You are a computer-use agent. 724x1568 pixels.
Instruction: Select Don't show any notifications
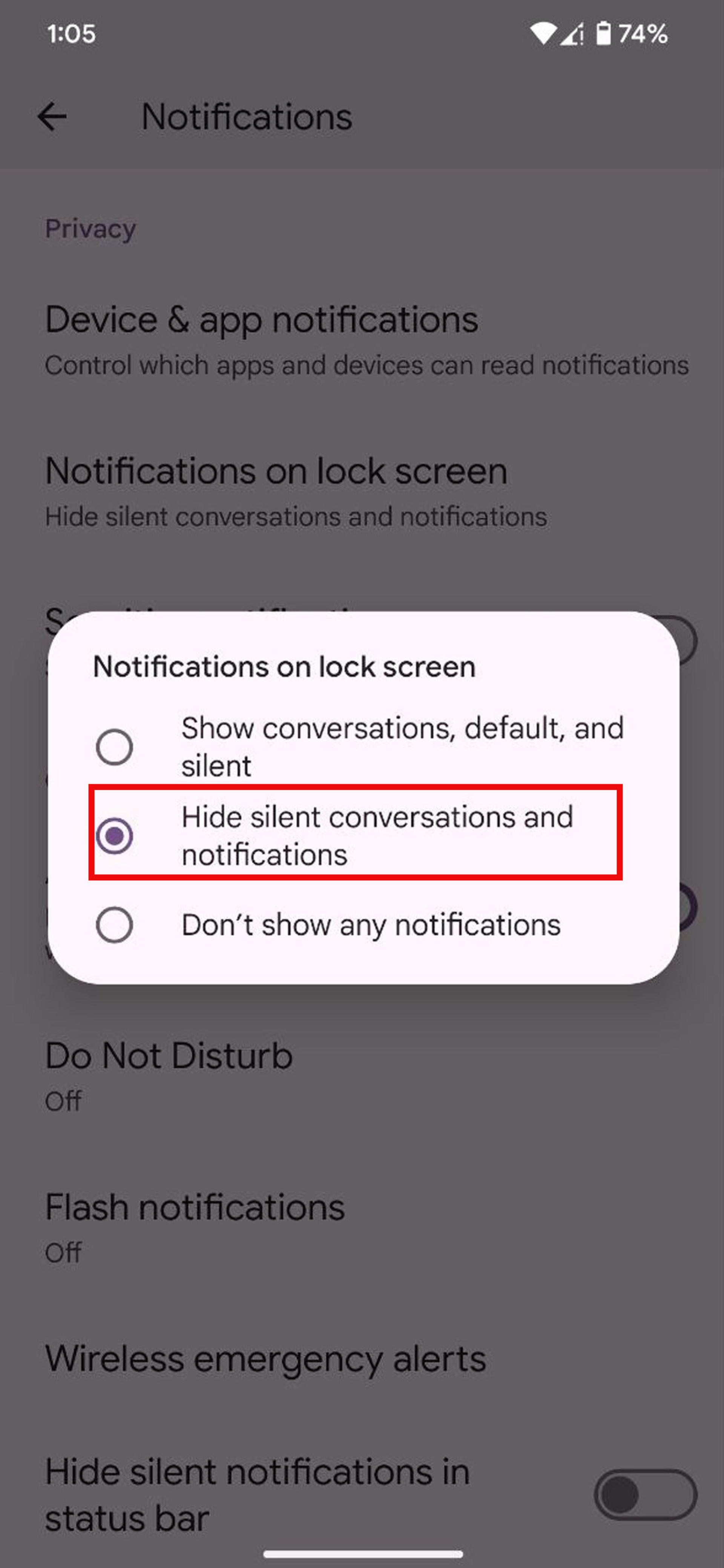(363, 925)
